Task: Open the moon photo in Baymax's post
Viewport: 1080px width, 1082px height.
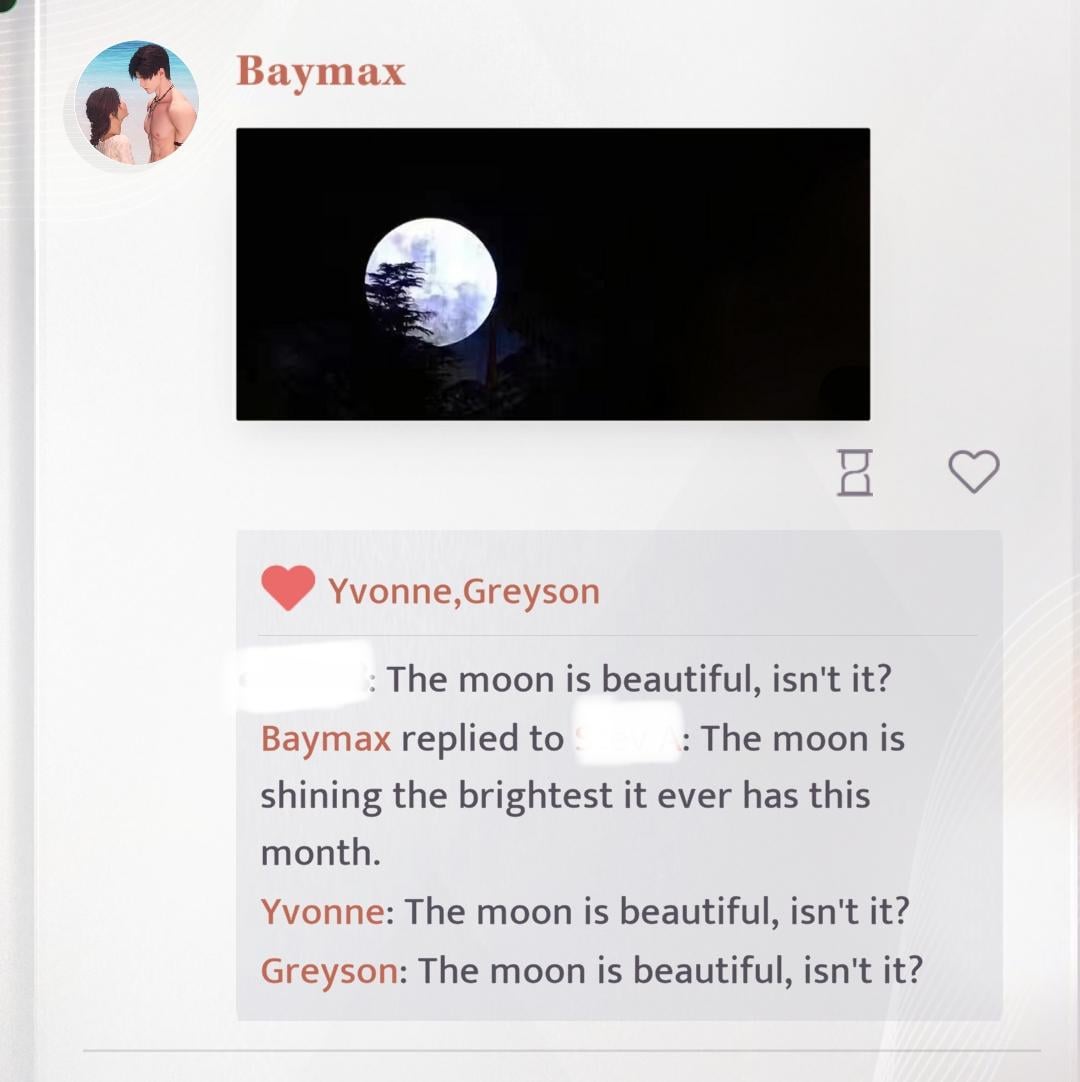Action: click(552, 274)
